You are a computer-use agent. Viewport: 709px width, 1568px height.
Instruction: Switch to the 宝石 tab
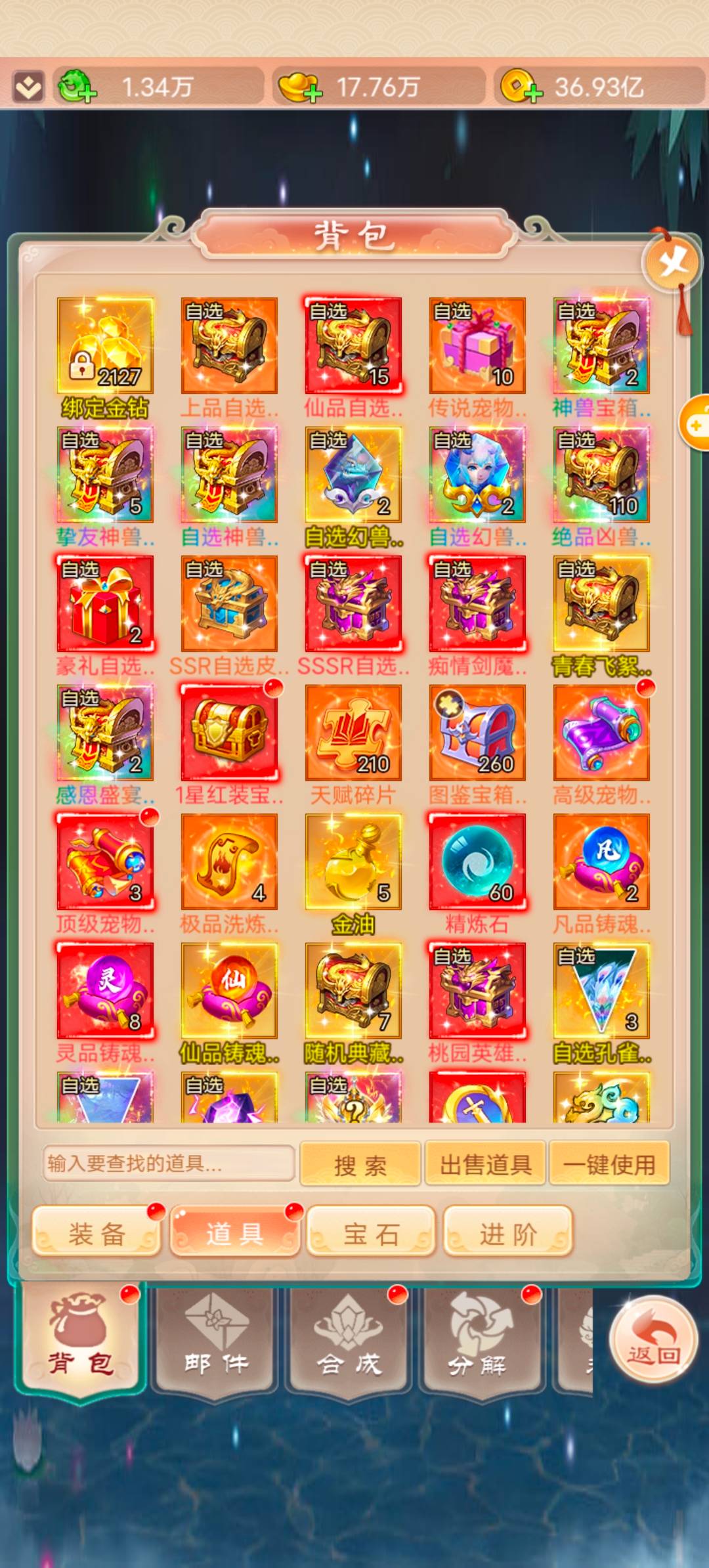[371, 1233]
